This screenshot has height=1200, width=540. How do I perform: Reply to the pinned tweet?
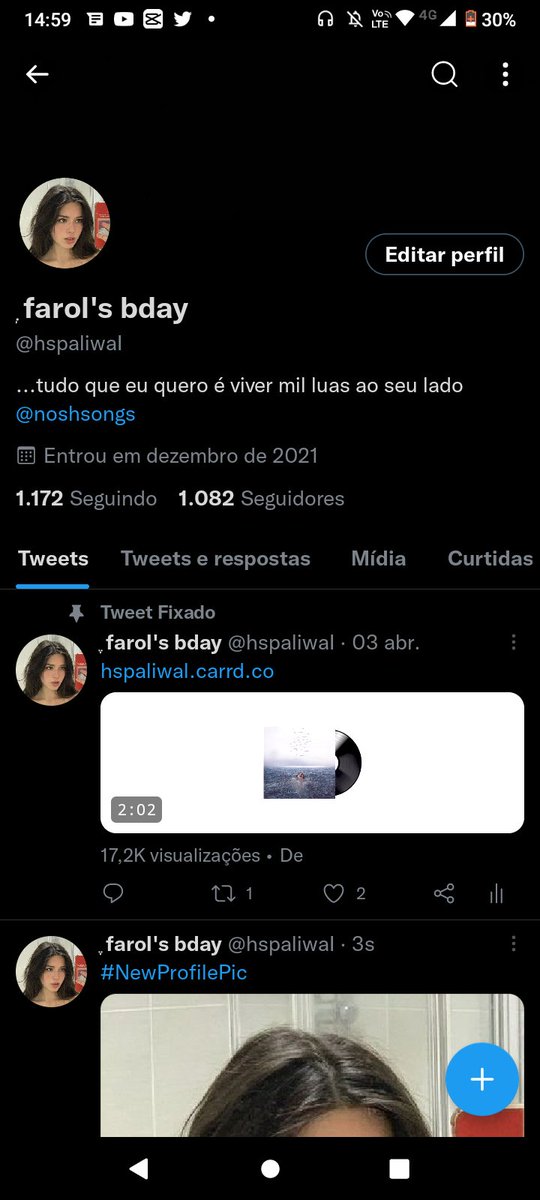tap(113, 894)
